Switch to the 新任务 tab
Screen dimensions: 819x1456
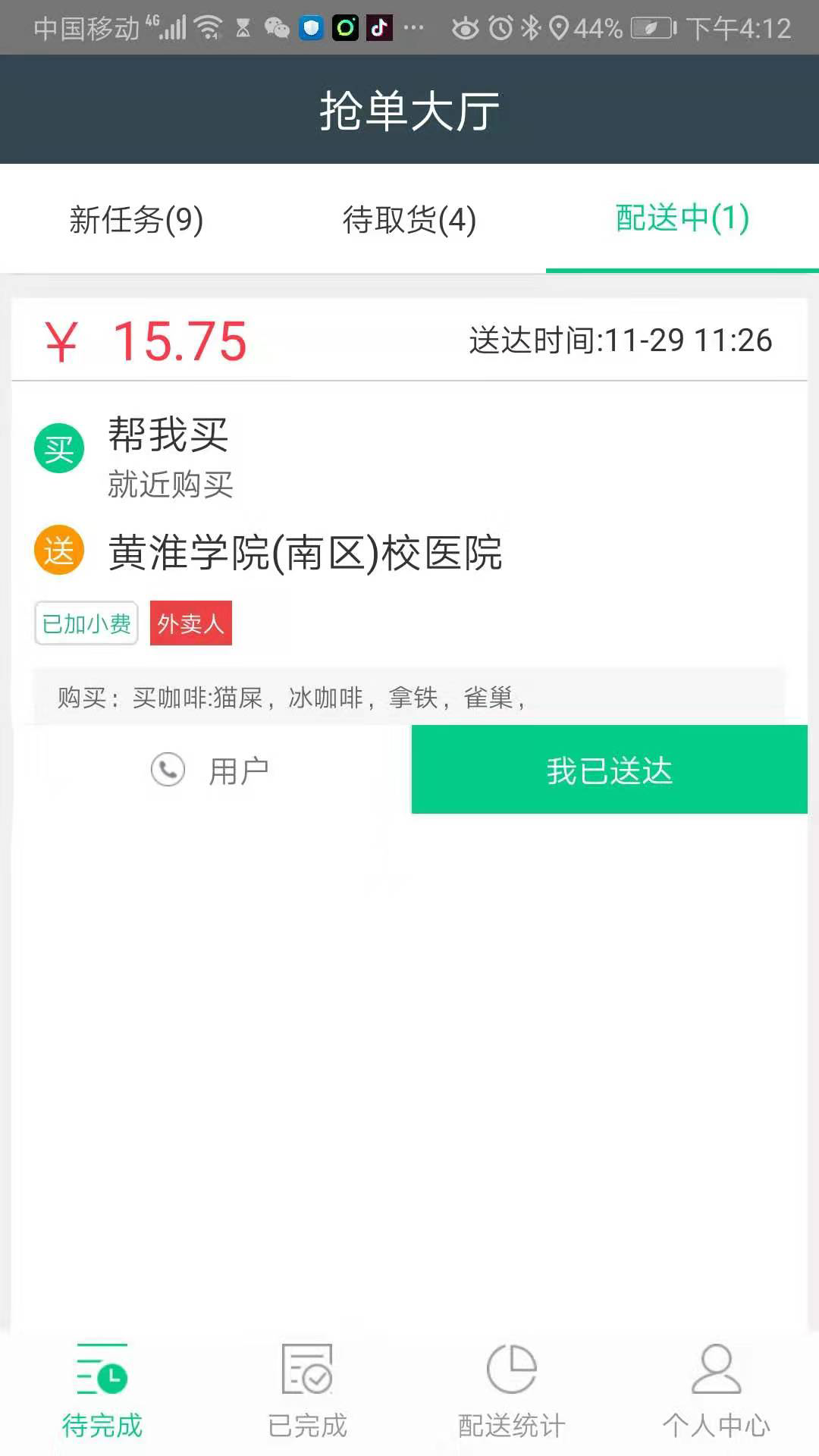[x=136, y=220]
